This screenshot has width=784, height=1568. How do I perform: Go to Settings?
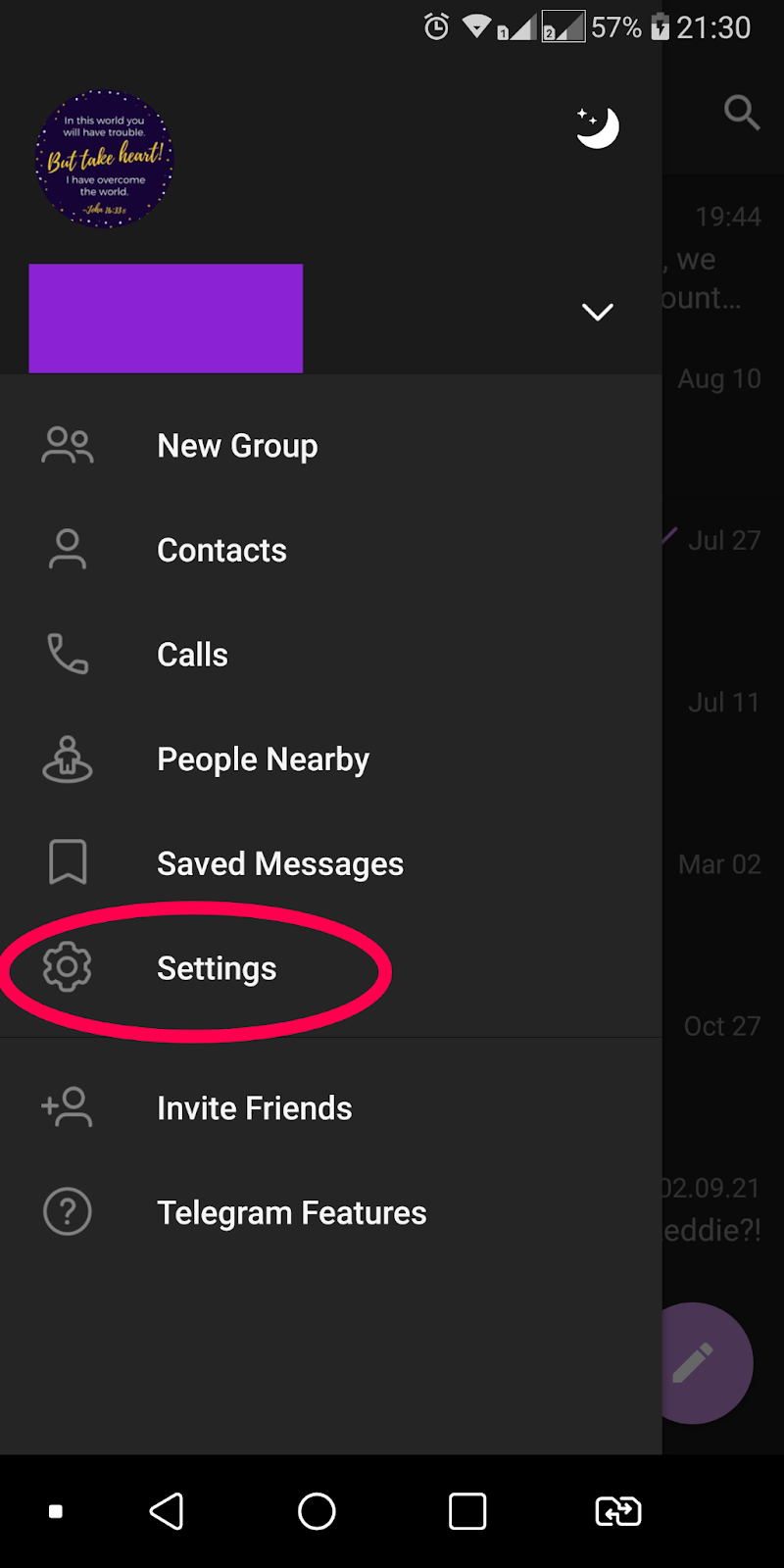(217, 968)
